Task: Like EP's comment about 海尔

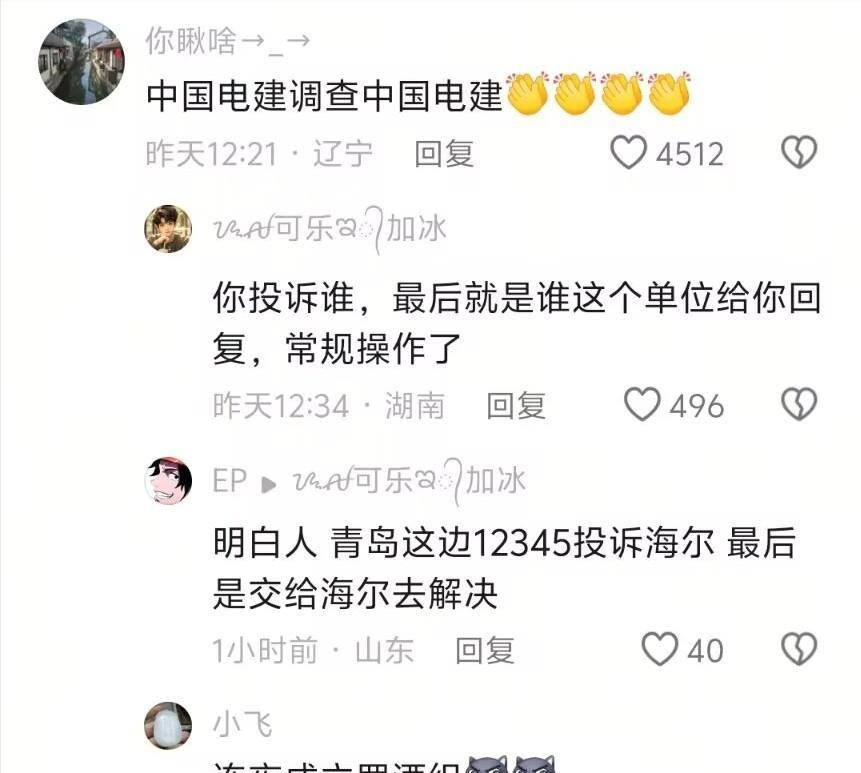Action: [x=660, y=650]
